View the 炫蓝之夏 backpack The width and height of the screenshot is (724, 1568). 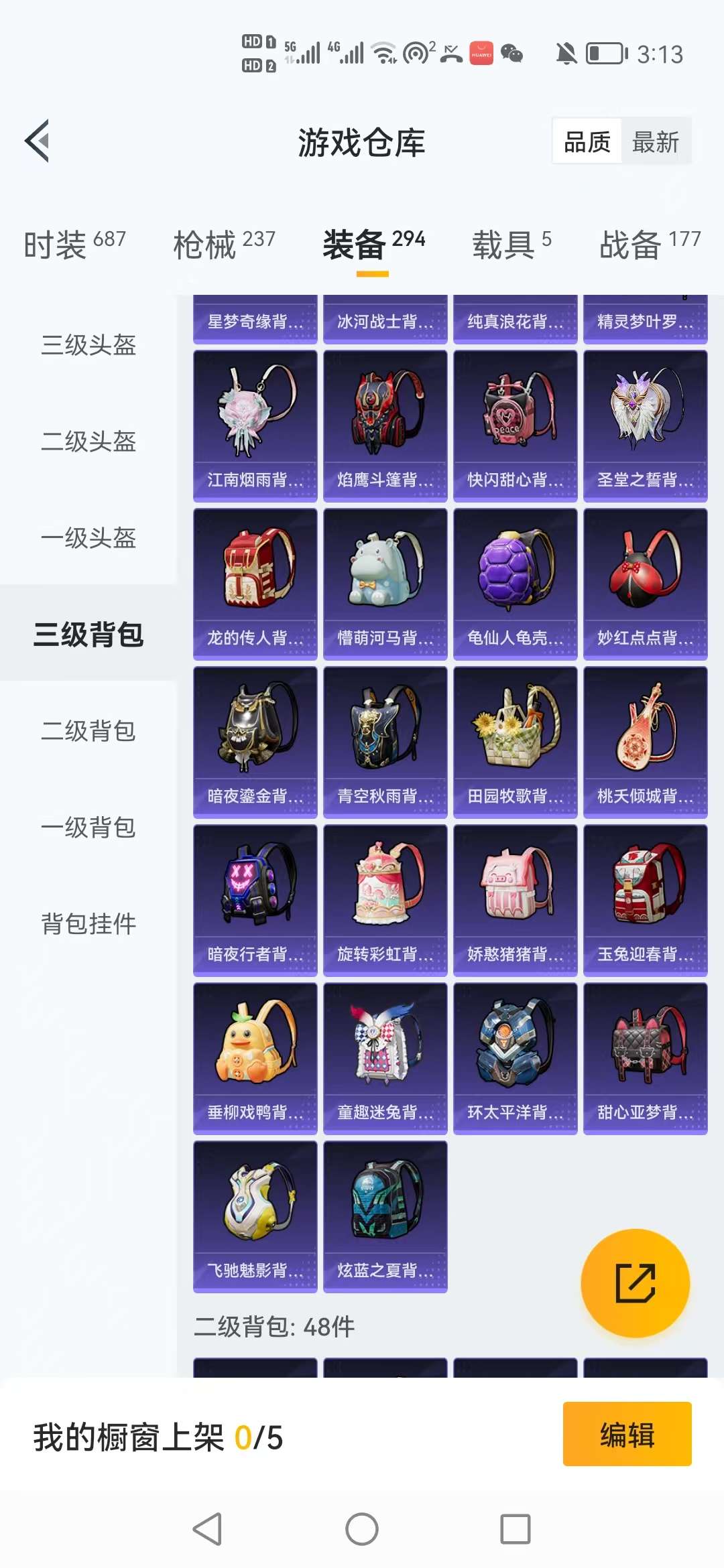[385, 1216]
